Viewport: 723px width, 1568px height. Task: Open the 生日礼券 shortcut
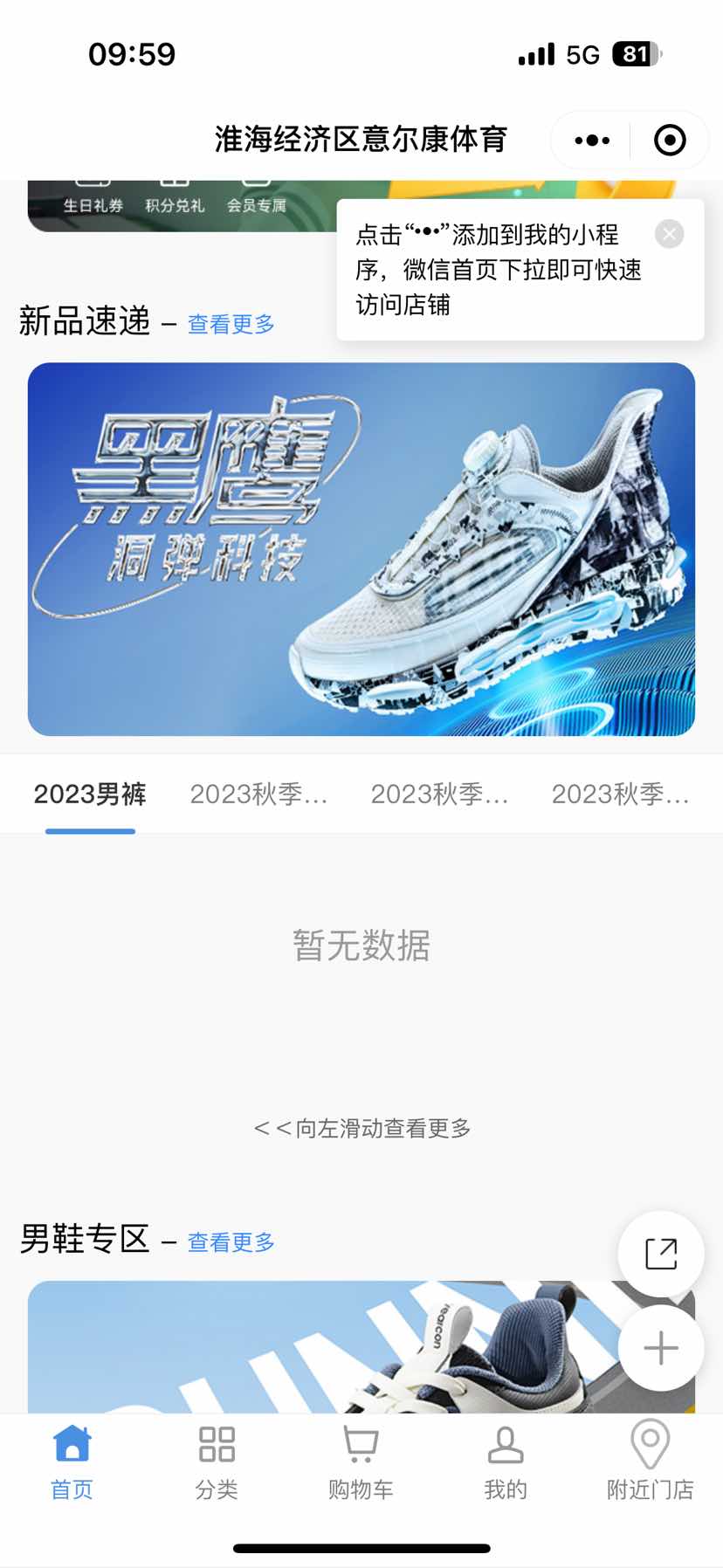[93, 199]
